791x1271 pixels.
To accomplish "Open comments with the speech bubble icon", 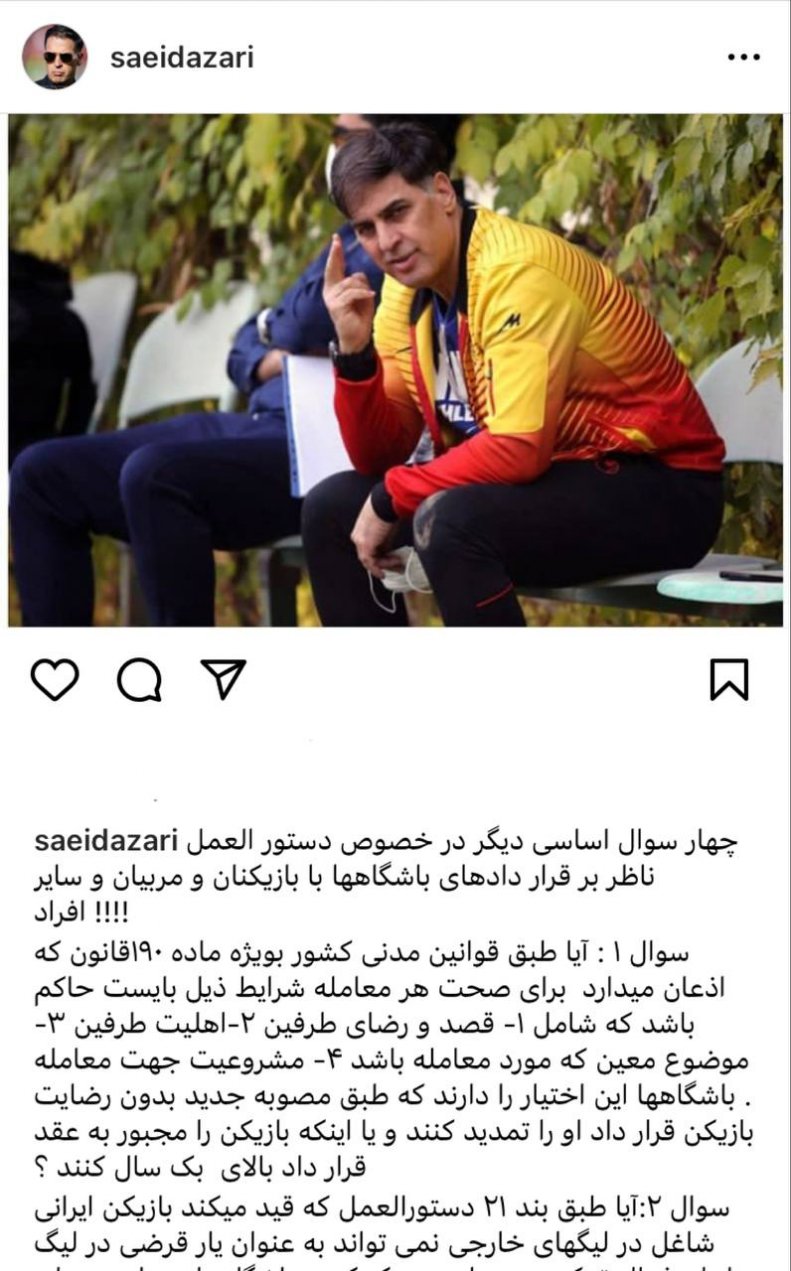I will tap(139, 681).
